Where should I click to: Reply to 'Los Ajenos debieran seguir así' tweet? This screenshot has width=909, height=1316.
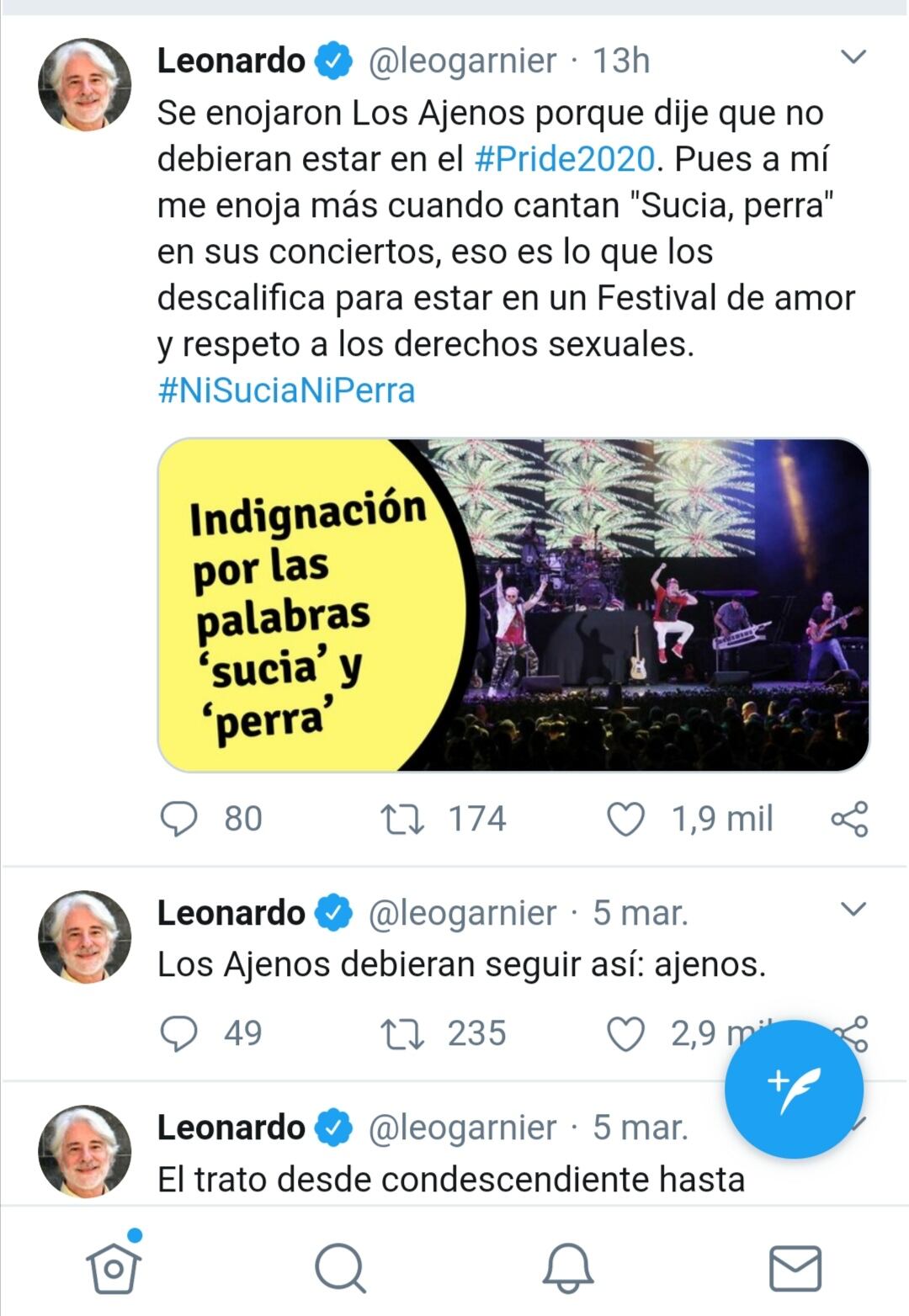tap(178, 1033)
